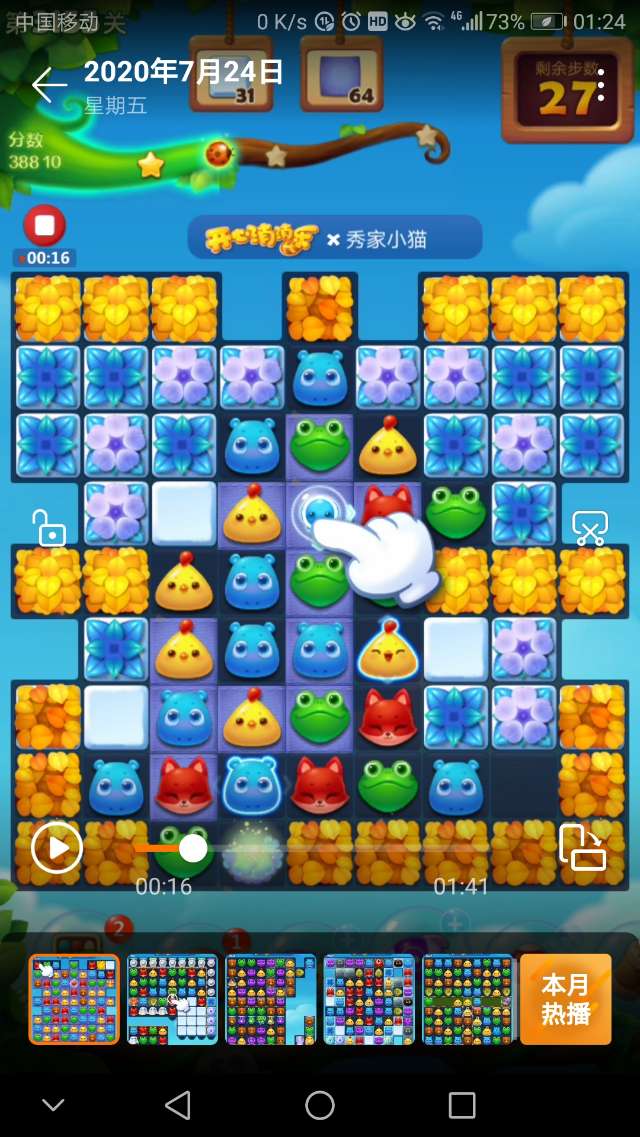This screenshot has width=640, height=1137.
Task: Play the paused video
Action: point(56,848)
